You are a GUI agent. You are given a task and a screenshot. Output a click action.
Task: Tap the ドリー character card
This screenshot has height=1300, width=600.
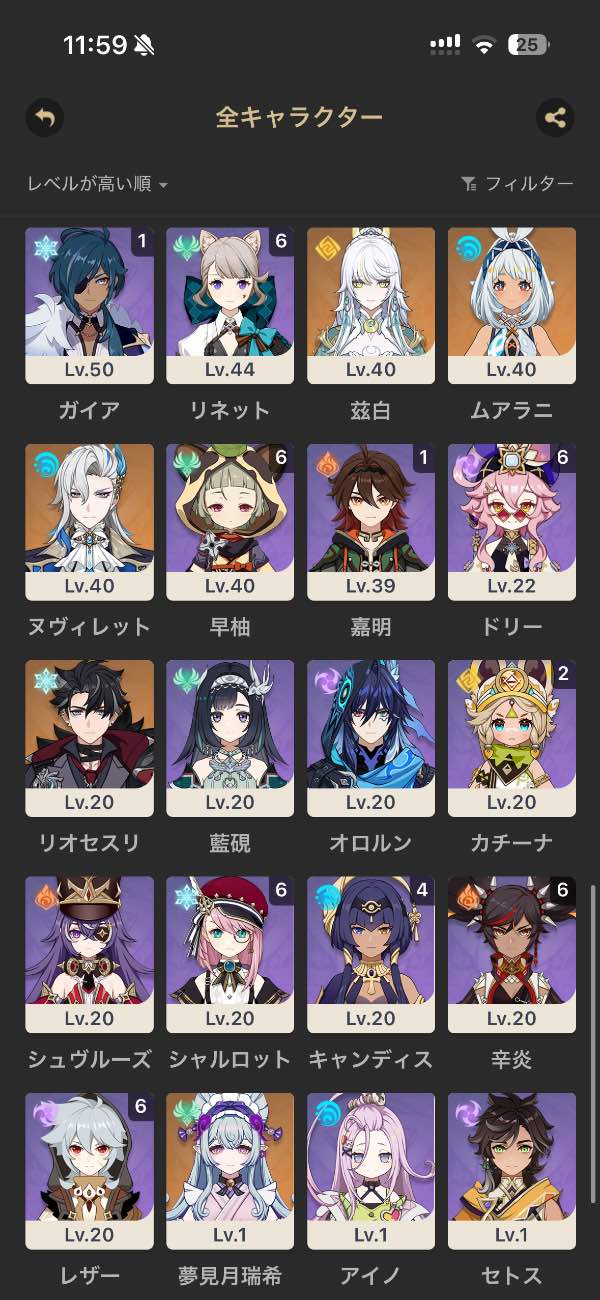[x=512, y=521]
